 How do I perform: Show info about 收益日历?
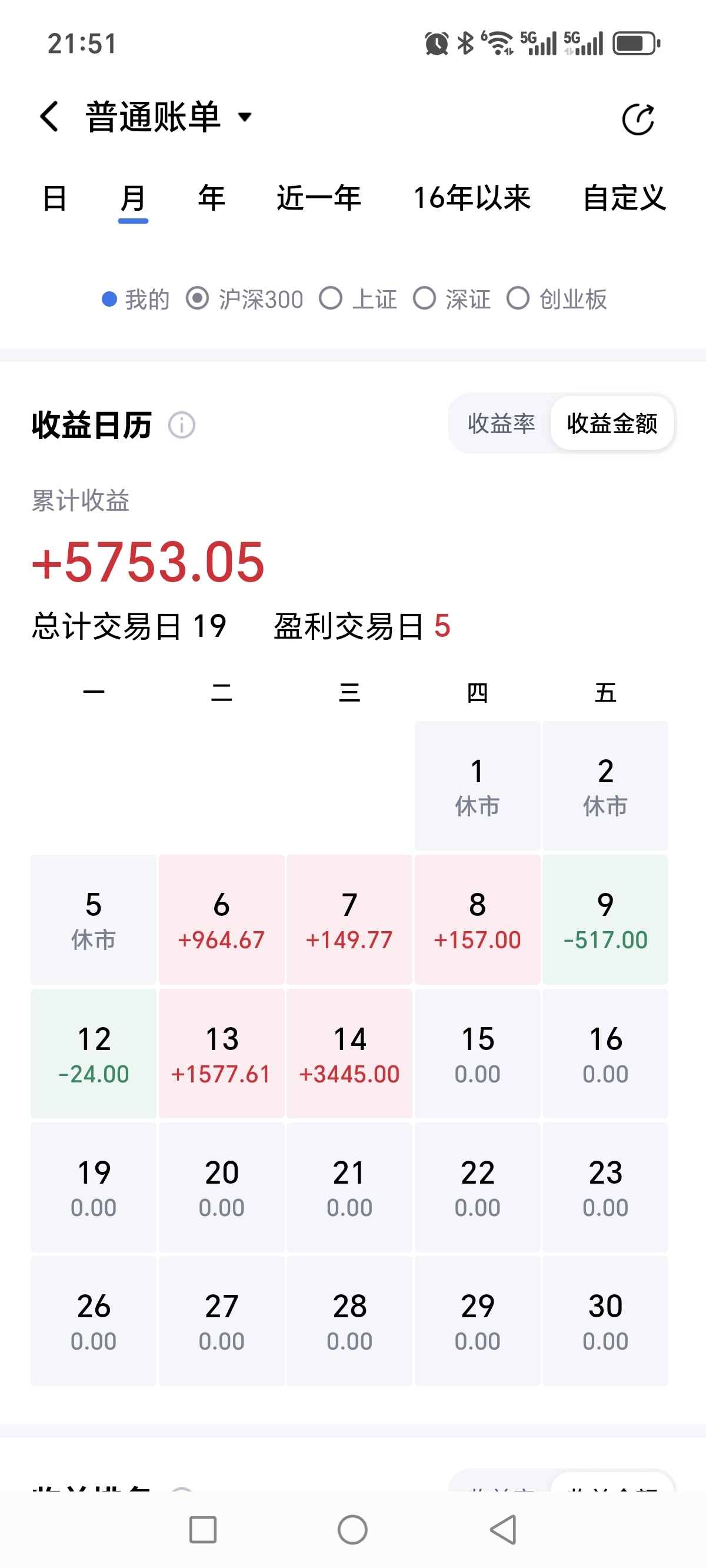tap(181, 425)
